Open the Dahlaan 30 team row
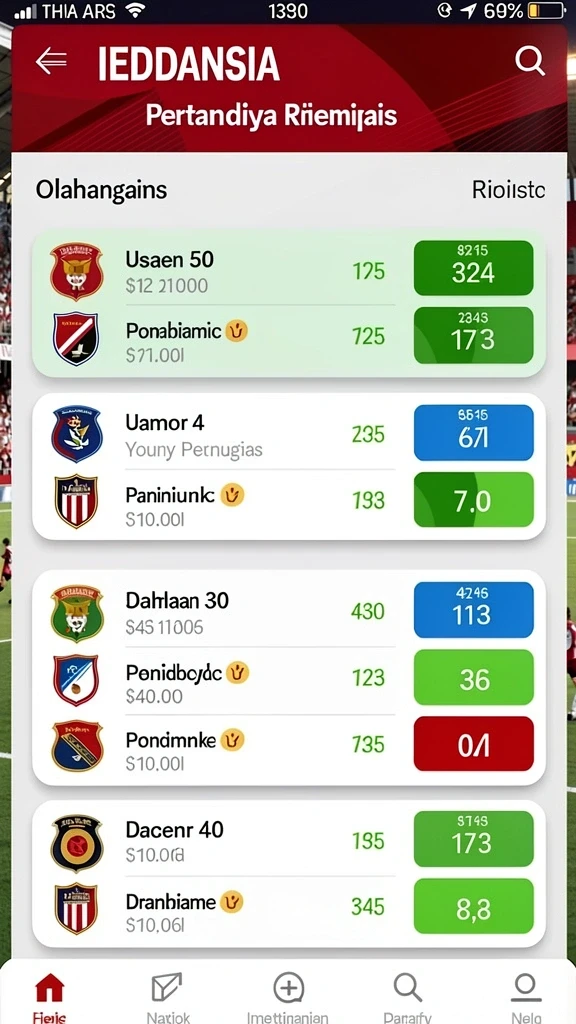Viewport: 576px width, 1024px height. point(222,612)
